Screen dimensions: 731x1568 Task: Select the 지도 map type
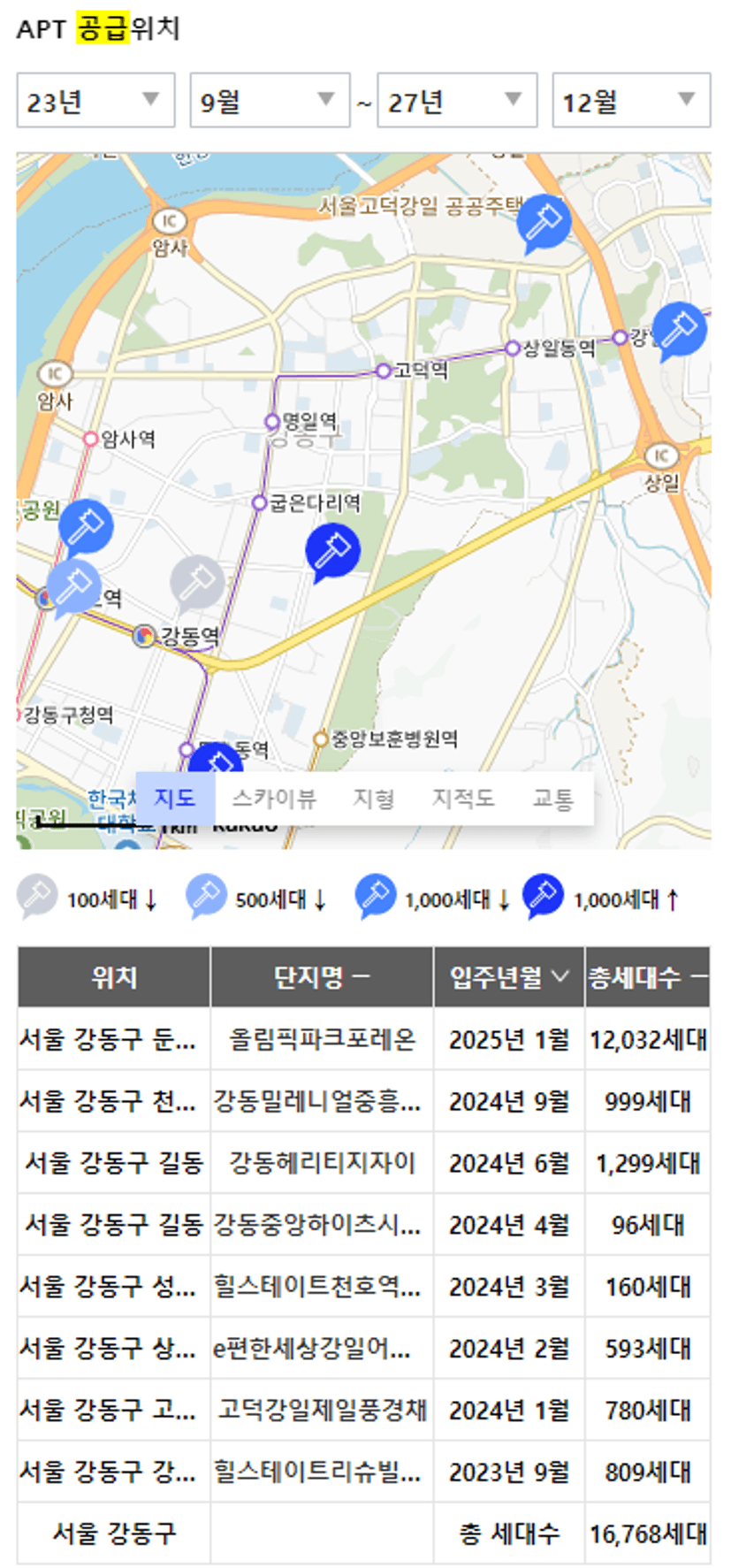(x=175, y=799)
